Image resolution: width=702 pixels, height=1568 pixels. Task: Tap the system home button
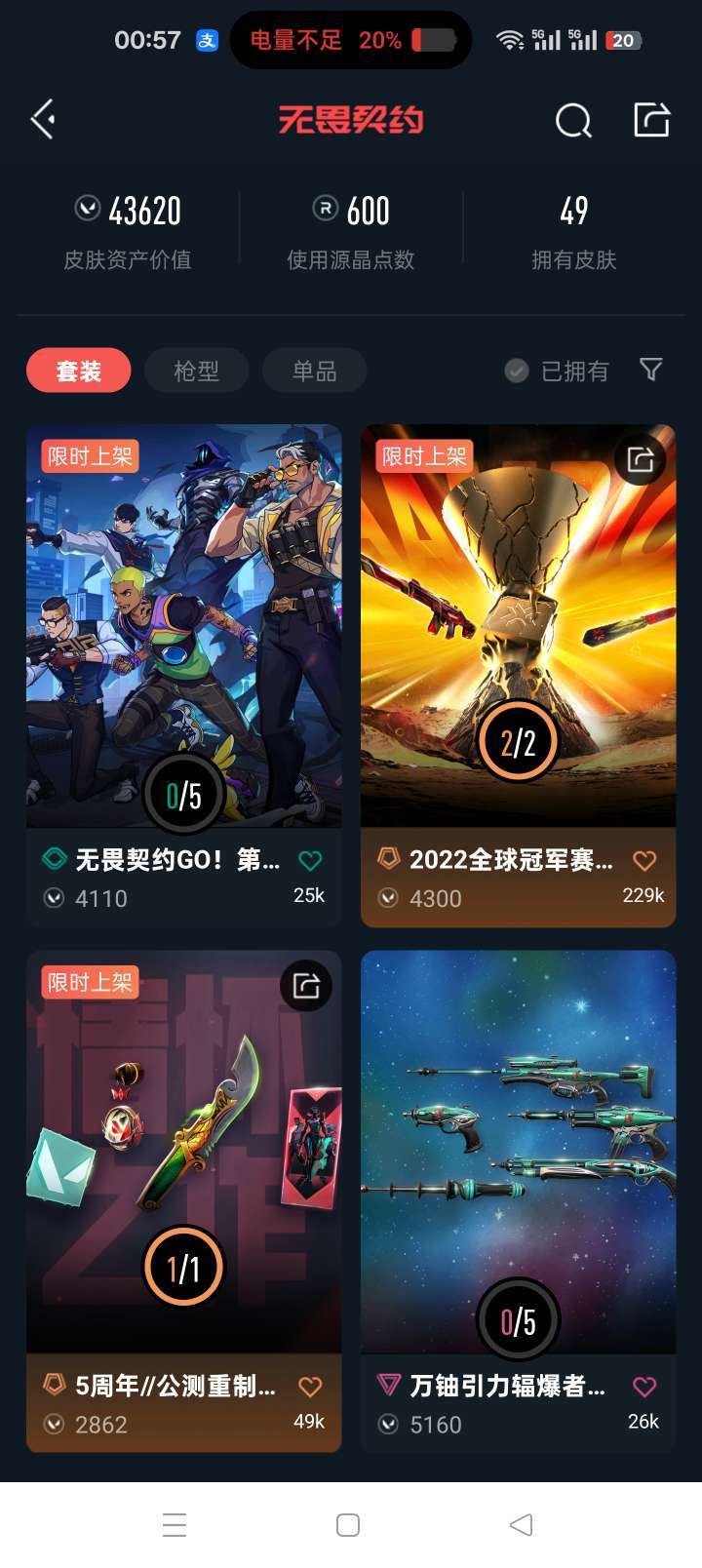348,1525
